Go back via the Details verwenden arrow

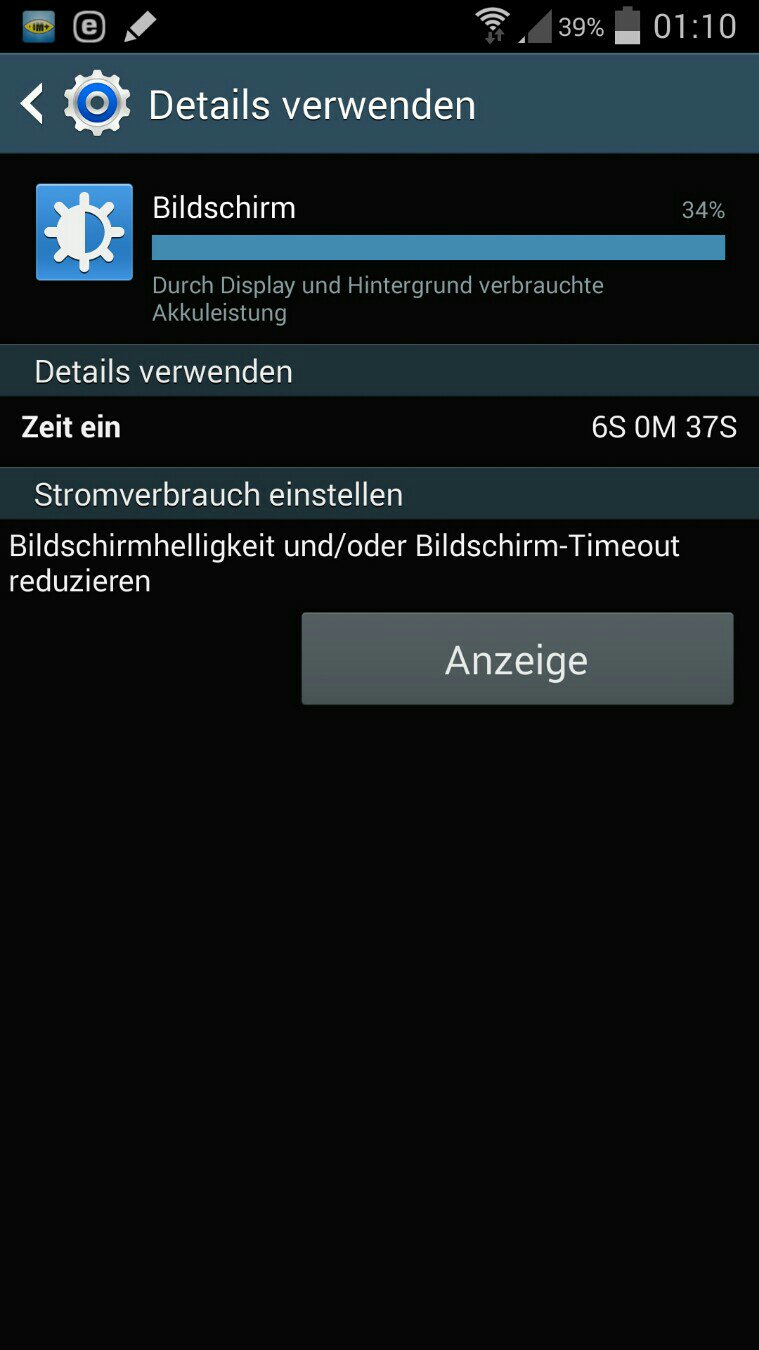coord(33,104)
